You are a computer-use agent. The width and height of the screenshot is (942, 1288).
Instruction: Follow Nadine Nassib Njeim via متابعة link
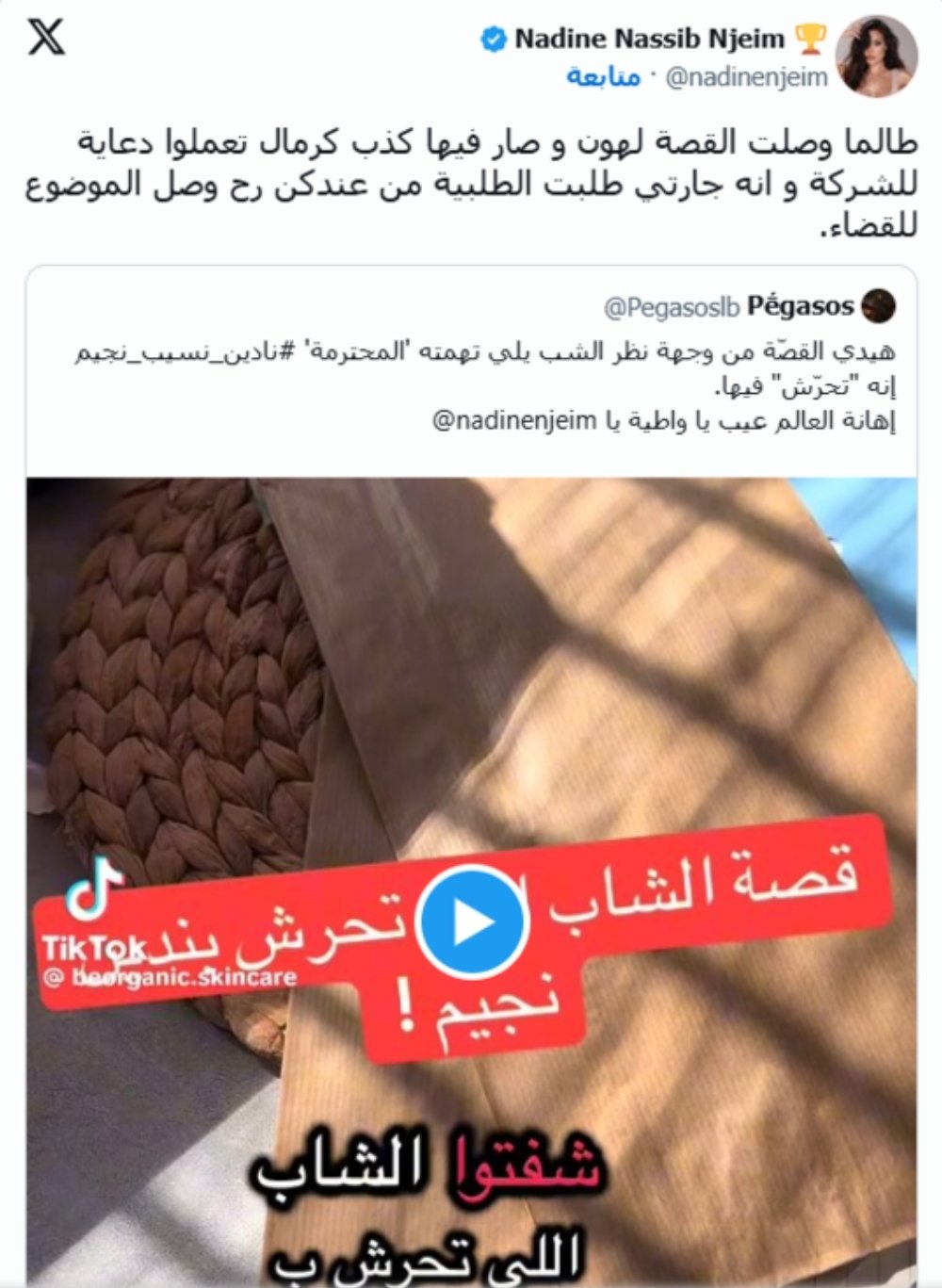pyautogui.click(x=603, y=77)
